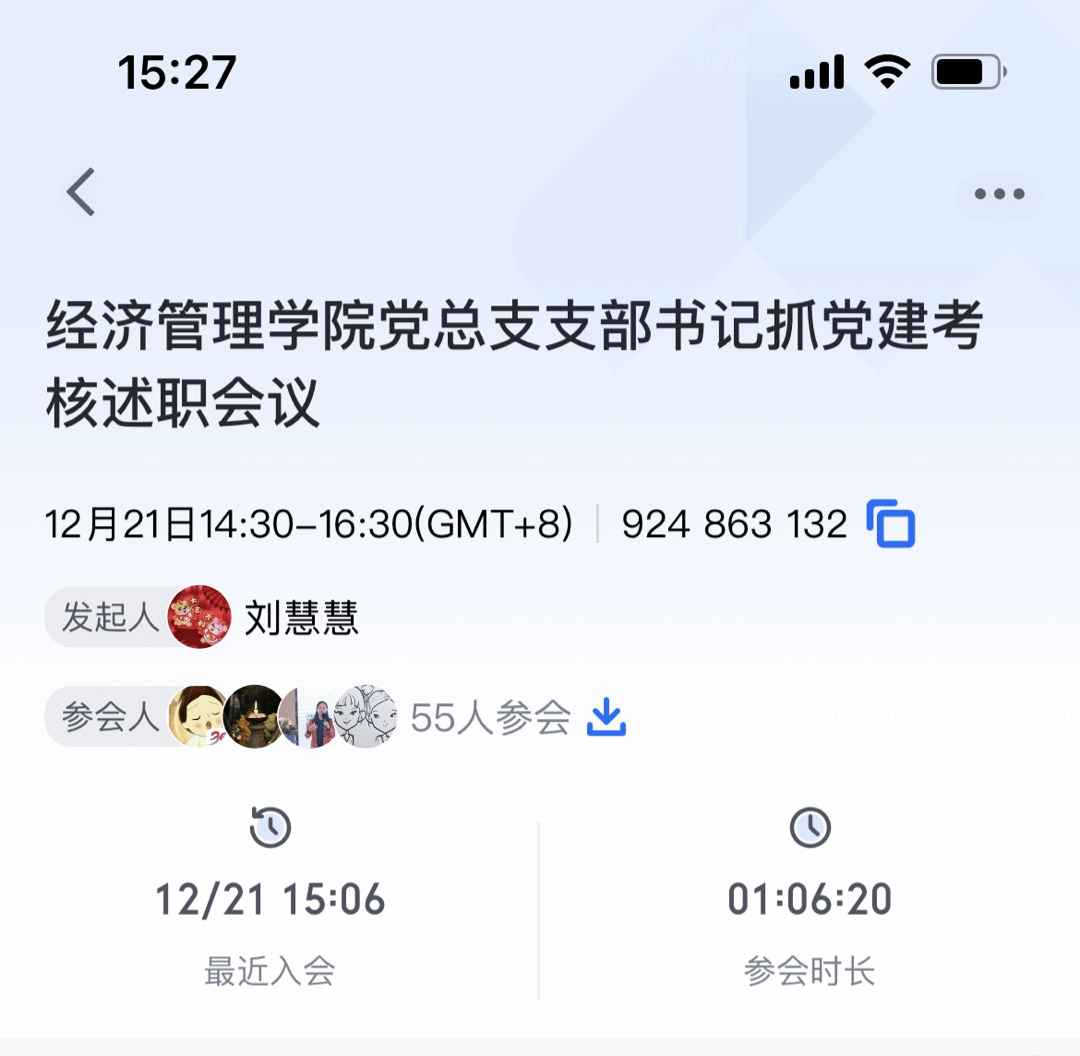Image resolution: width=1080 pixels, height=1056 pixels.
Task: Open the three-dot more options menu
Action: [999, 194]
